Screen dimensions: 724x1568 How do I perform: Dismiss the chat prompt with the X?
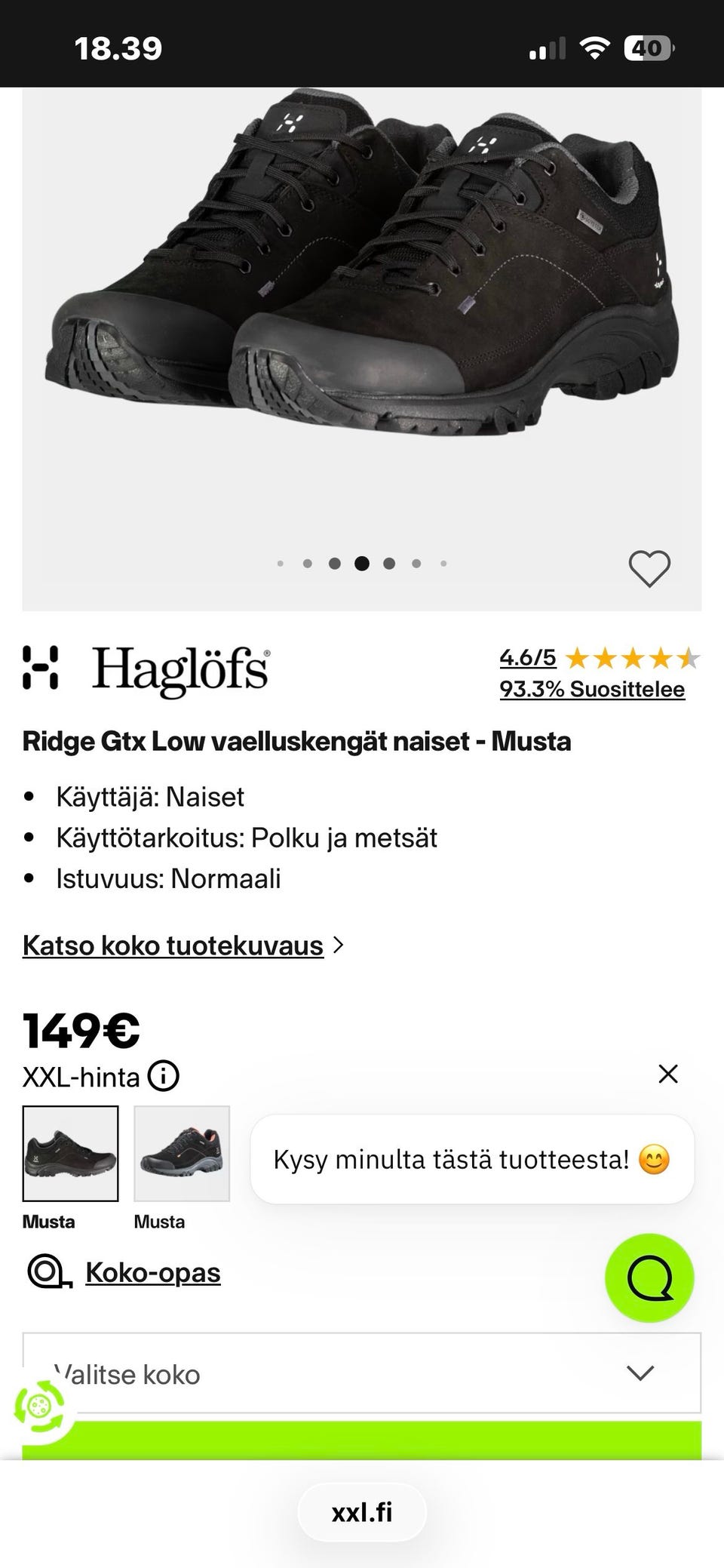click(x=668, y=1074)
